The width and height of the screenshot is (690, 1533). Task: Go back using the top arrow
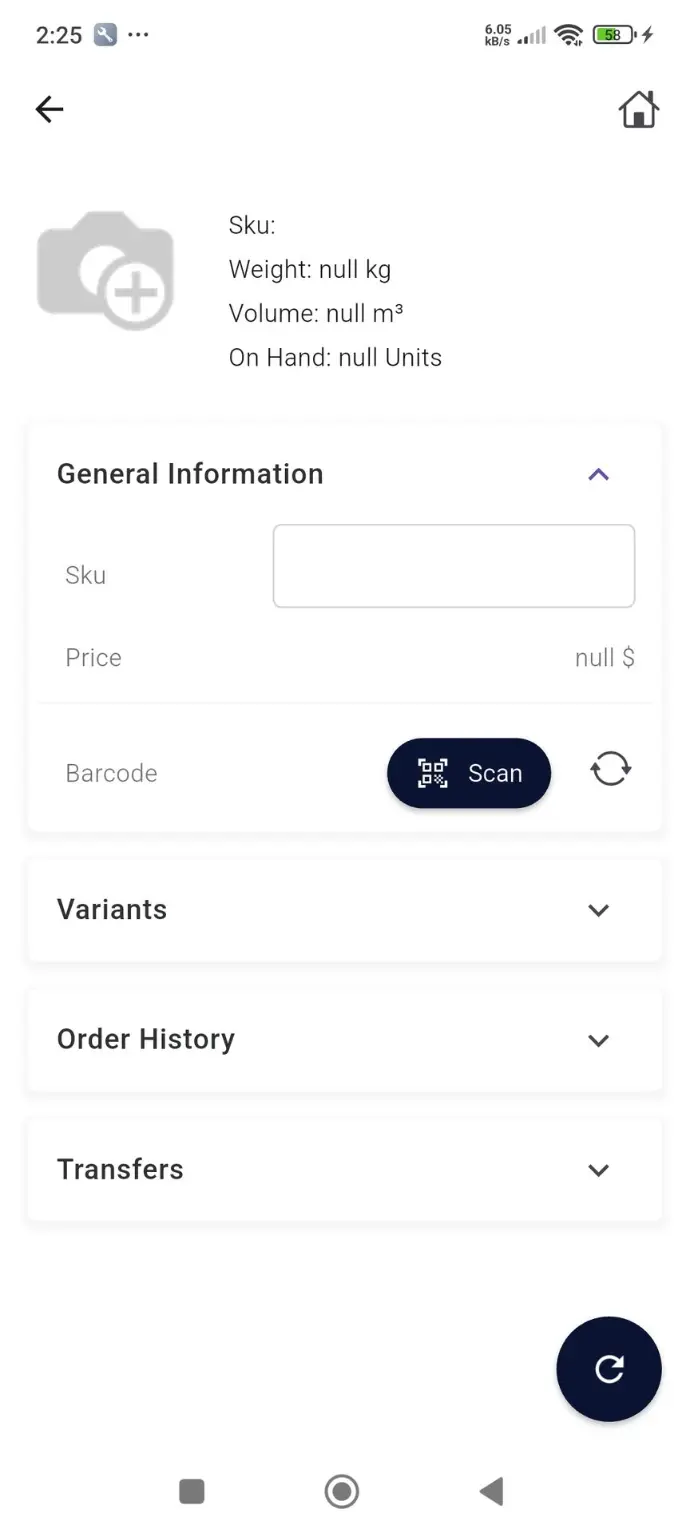click(x=49, y=109)
